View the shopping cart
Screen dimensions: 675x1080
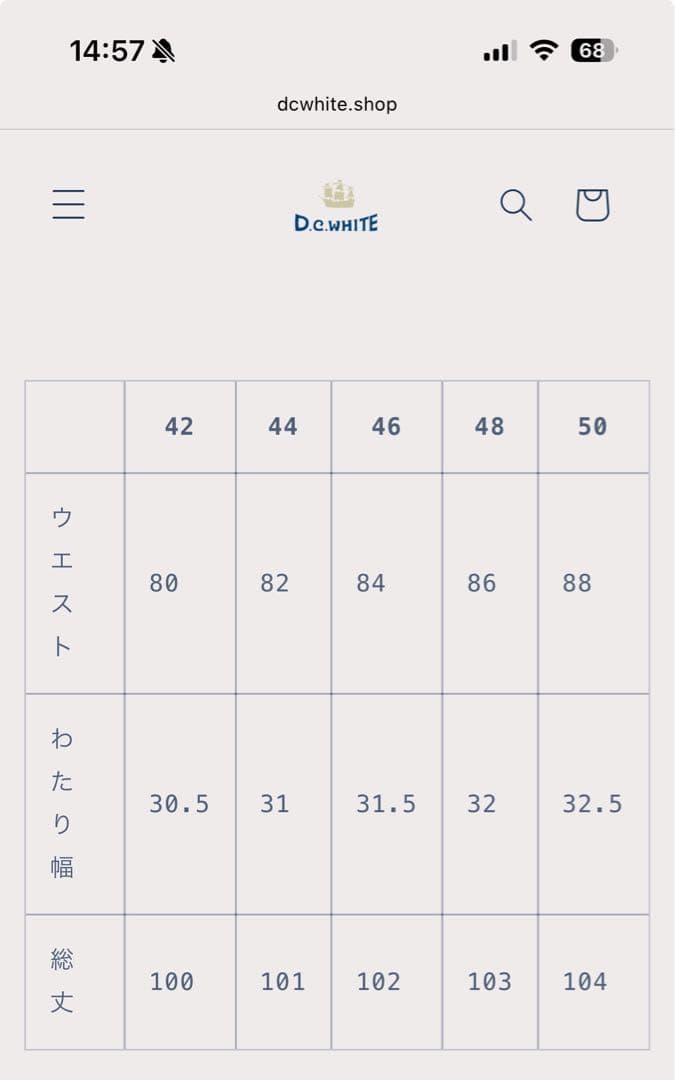point(592,205)
